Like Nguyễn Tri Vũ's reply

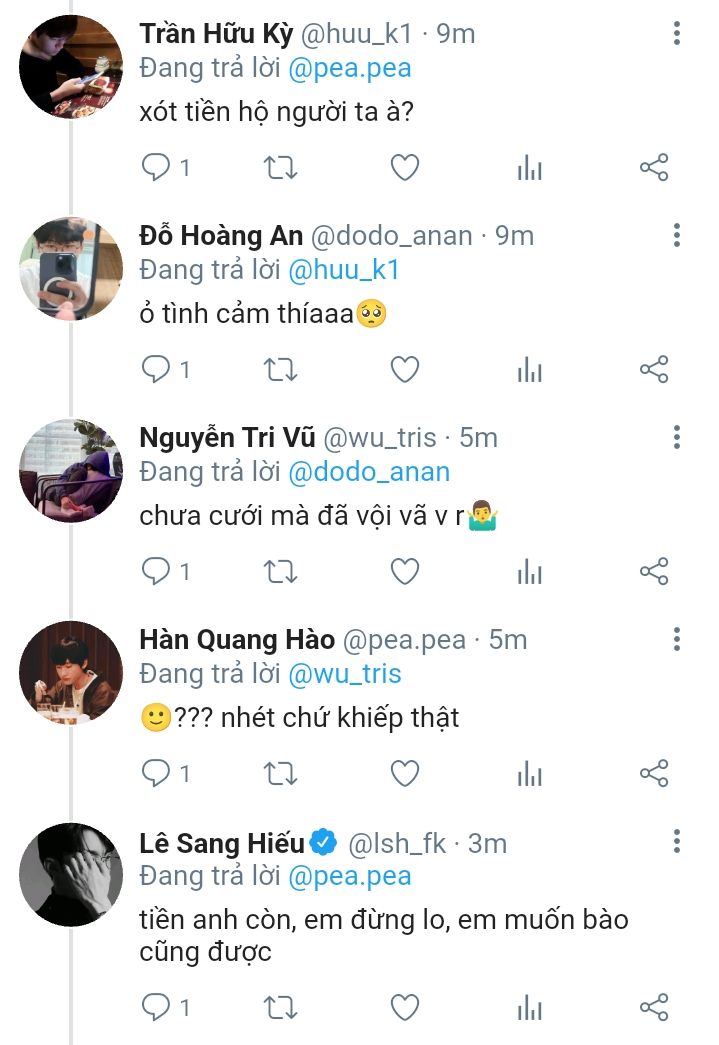tap(404, 572)
